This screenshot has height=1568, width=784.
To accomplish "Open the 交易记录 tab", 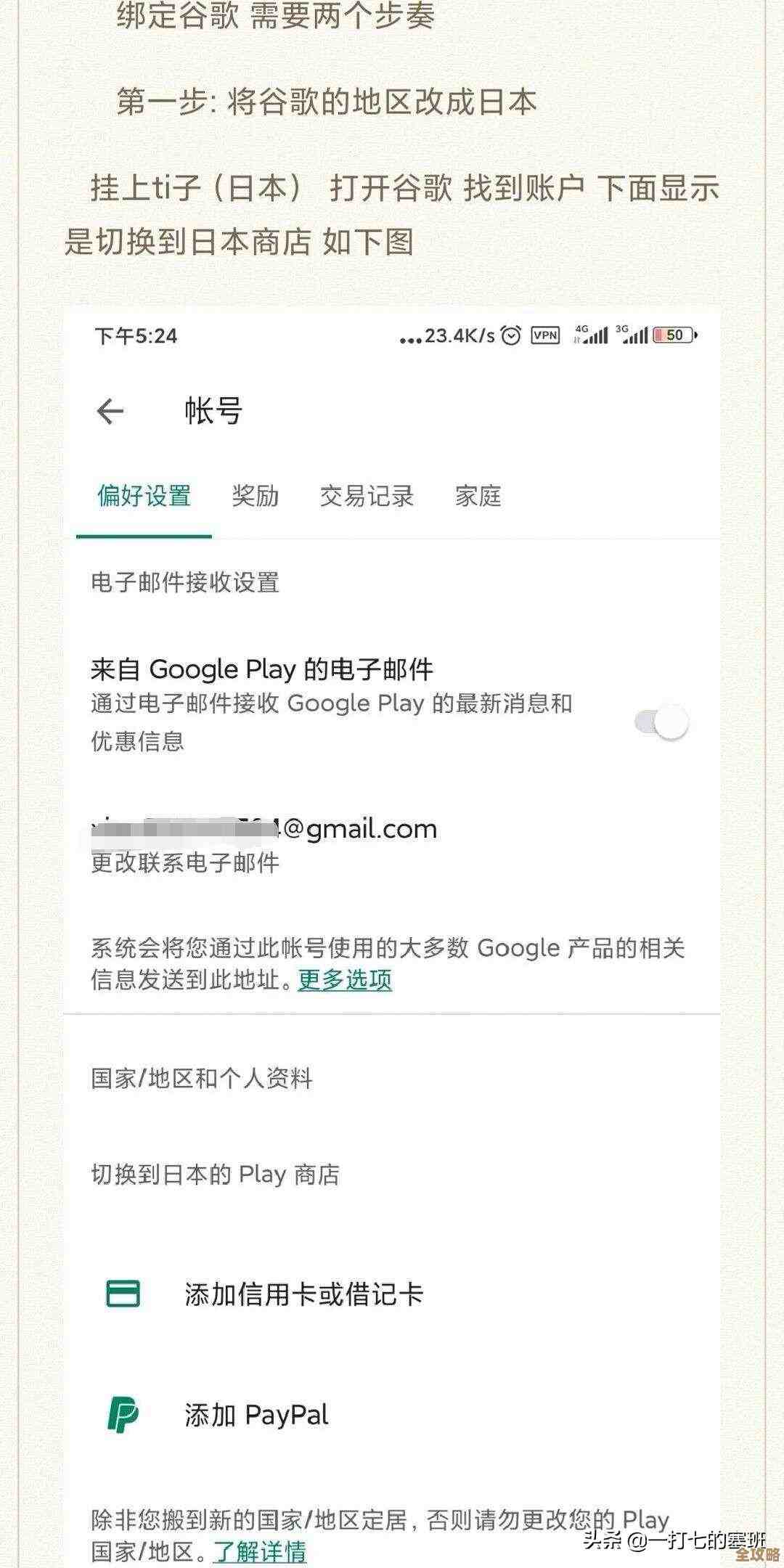I will tap(367, 496).
